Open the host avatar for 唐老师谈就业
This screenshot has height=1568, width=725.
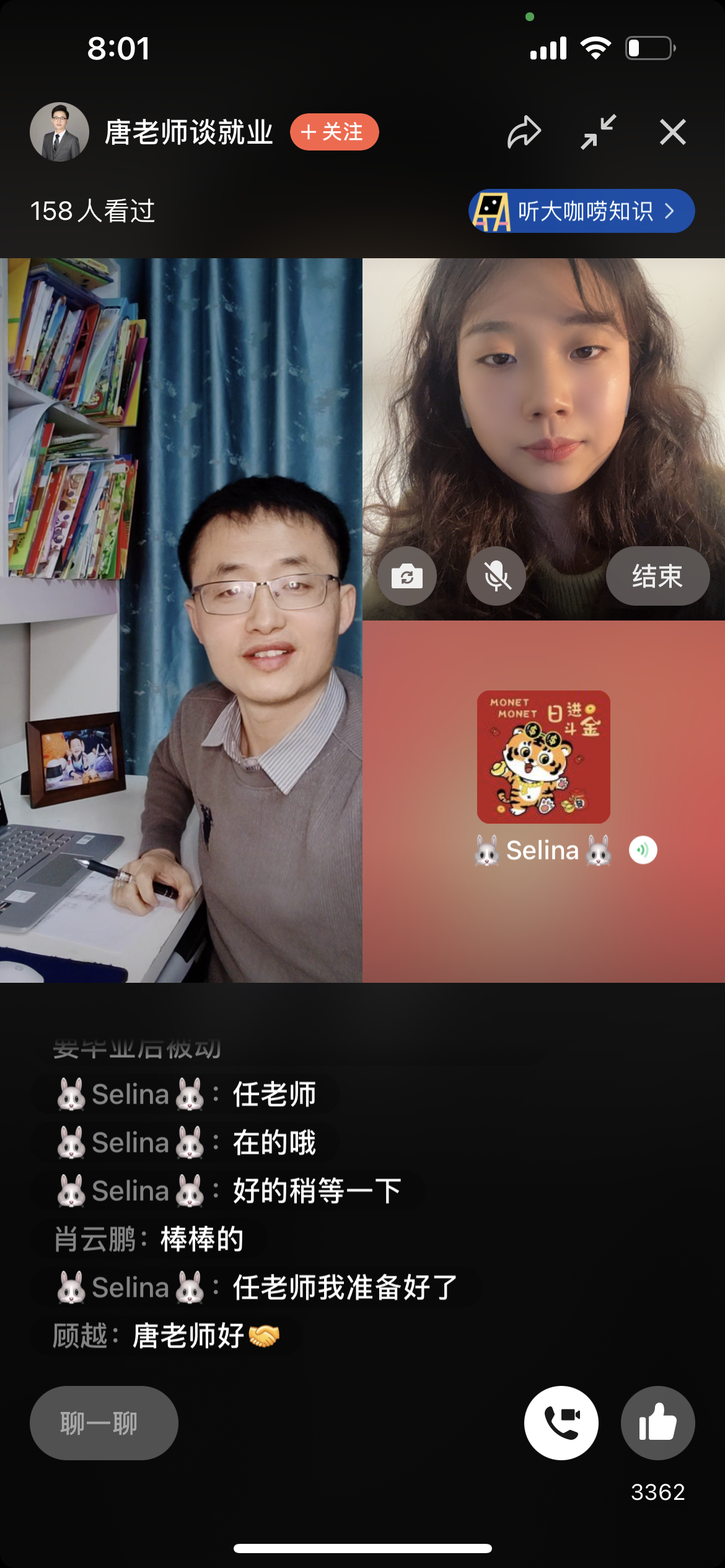pos(59,132)
